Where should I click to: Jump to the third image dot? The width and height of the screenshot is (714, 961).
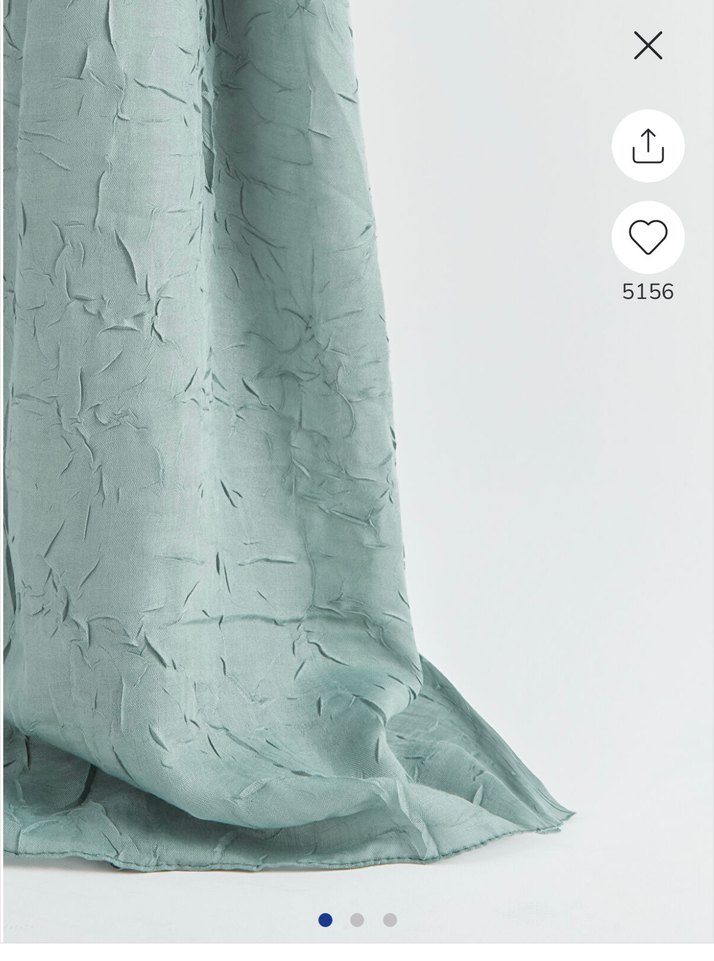click(x=390, y=920)
